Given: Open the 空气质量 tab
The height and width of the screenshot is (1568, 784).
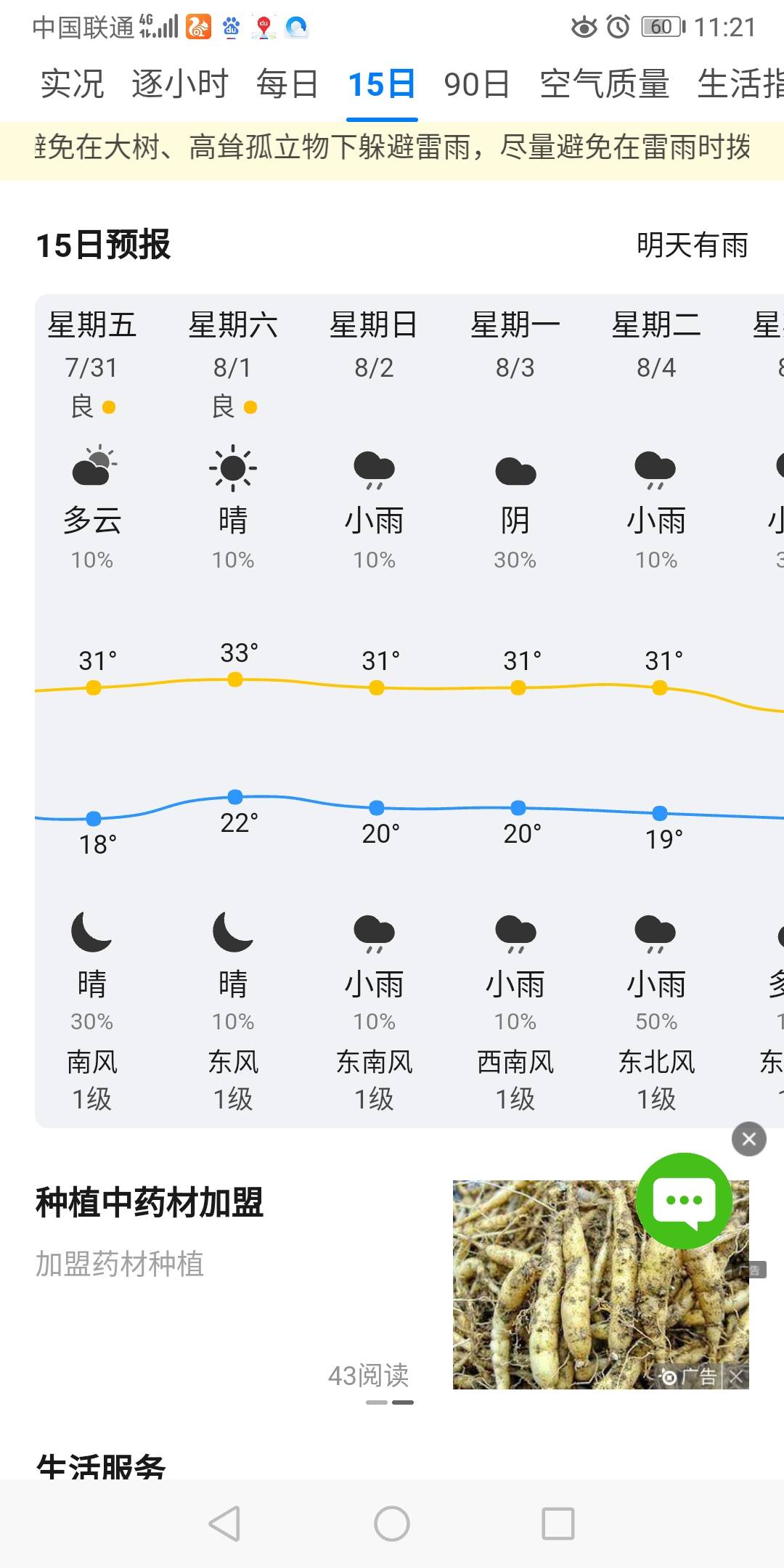Looking at the screenshot, I should [x=604, y=84].
